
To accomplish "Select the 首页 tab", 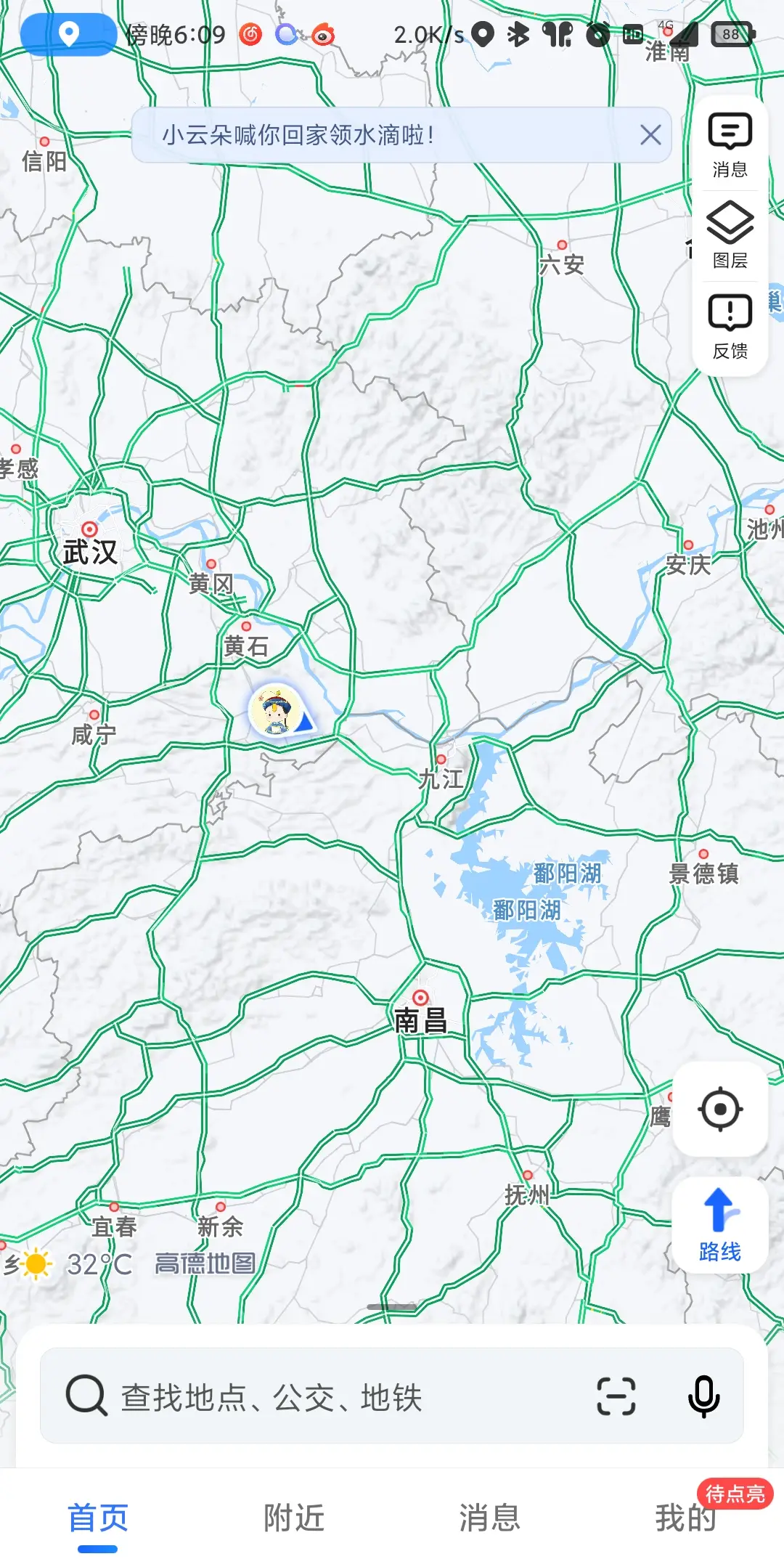I will point(98,1518).
